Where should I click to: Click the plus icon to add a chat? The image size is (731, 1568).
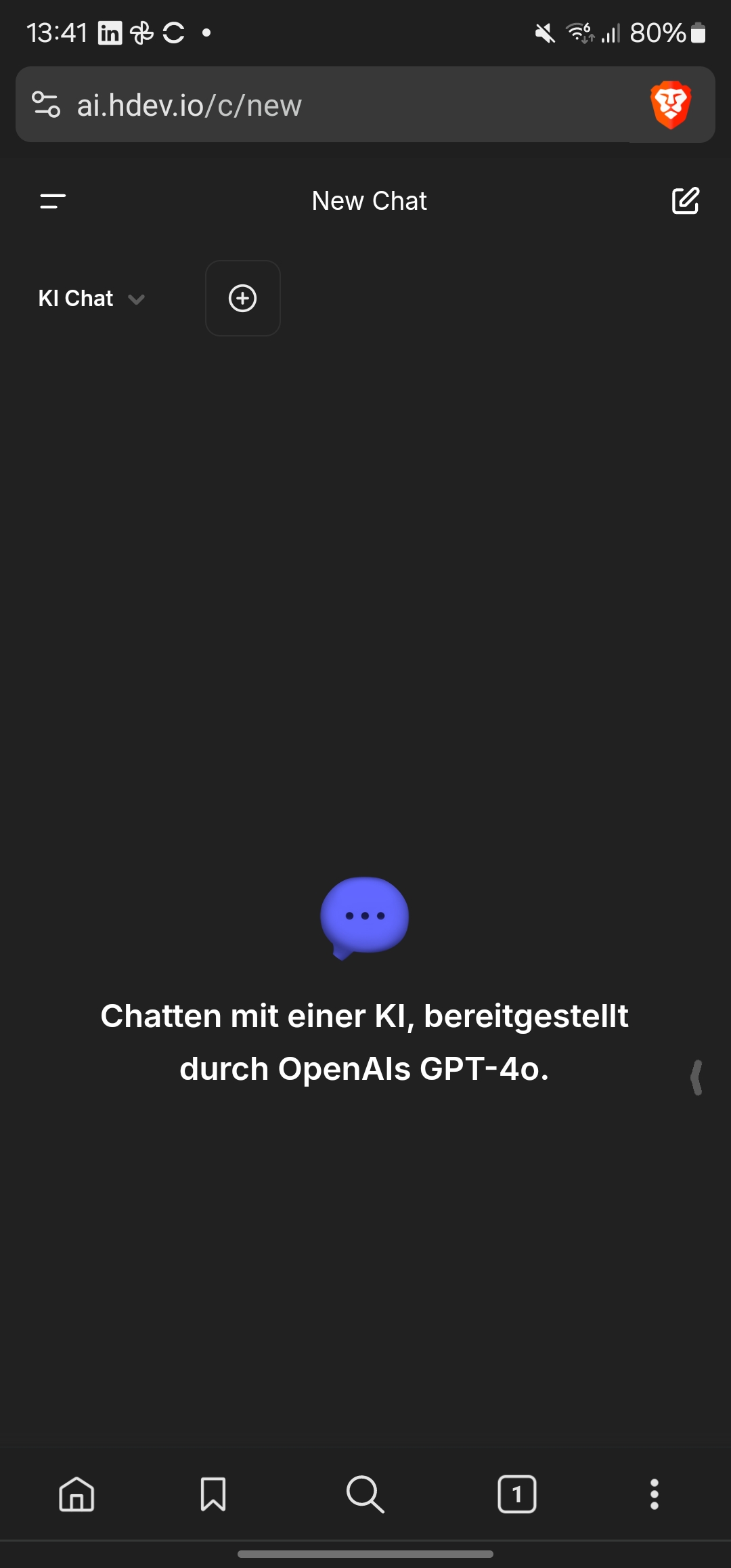[x=242, y=298]
